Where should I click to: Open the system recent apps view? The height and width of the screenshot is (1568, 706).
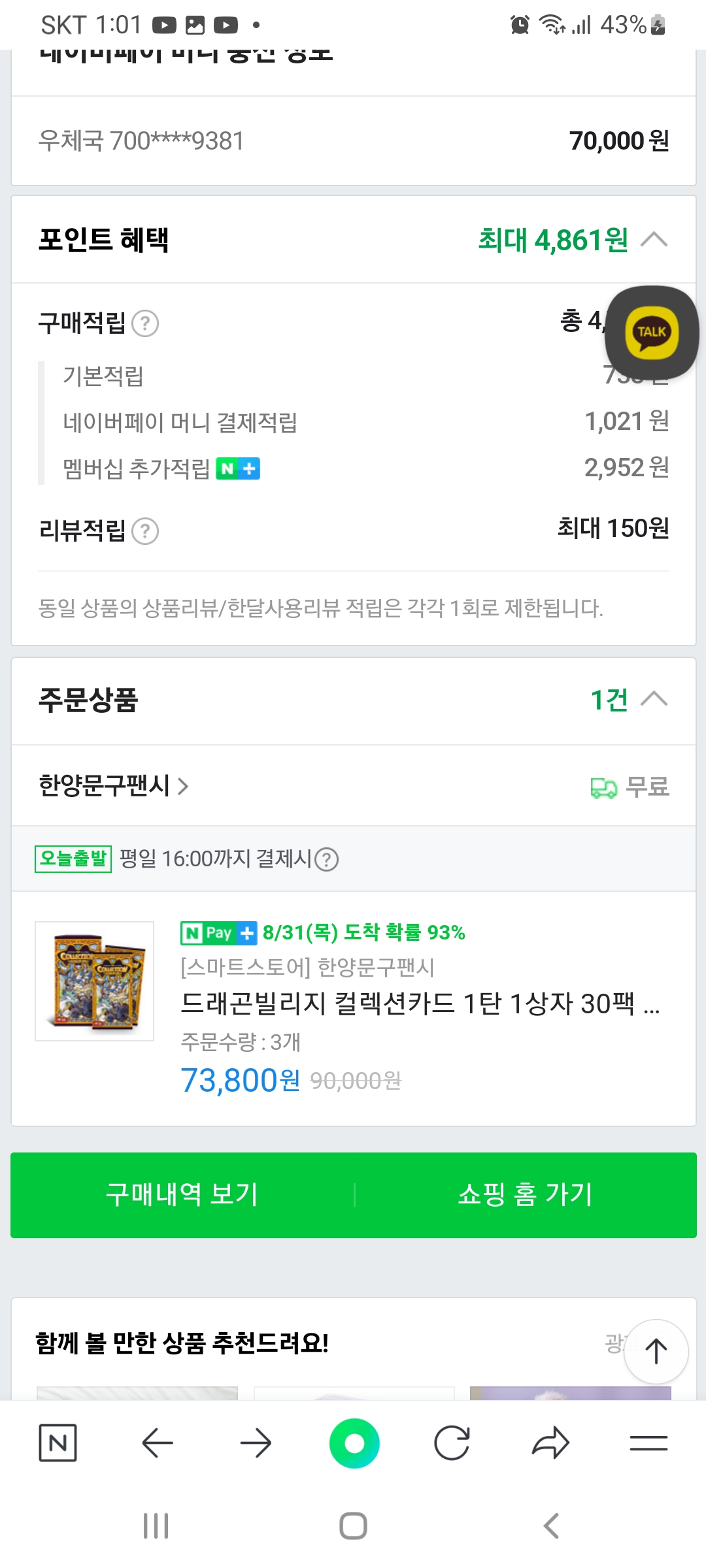(156, 1526)
